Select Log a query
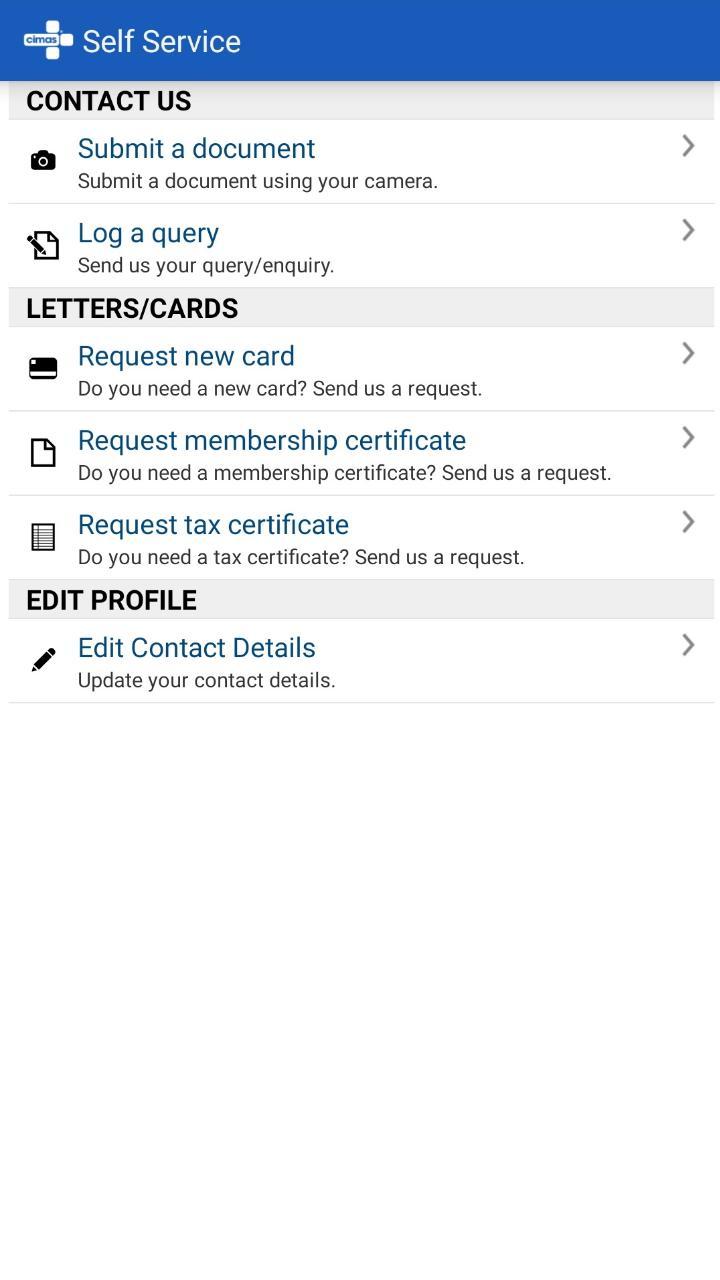Image resolution: width=720 pixels, height=1280 pixels. tap(148, 232)
